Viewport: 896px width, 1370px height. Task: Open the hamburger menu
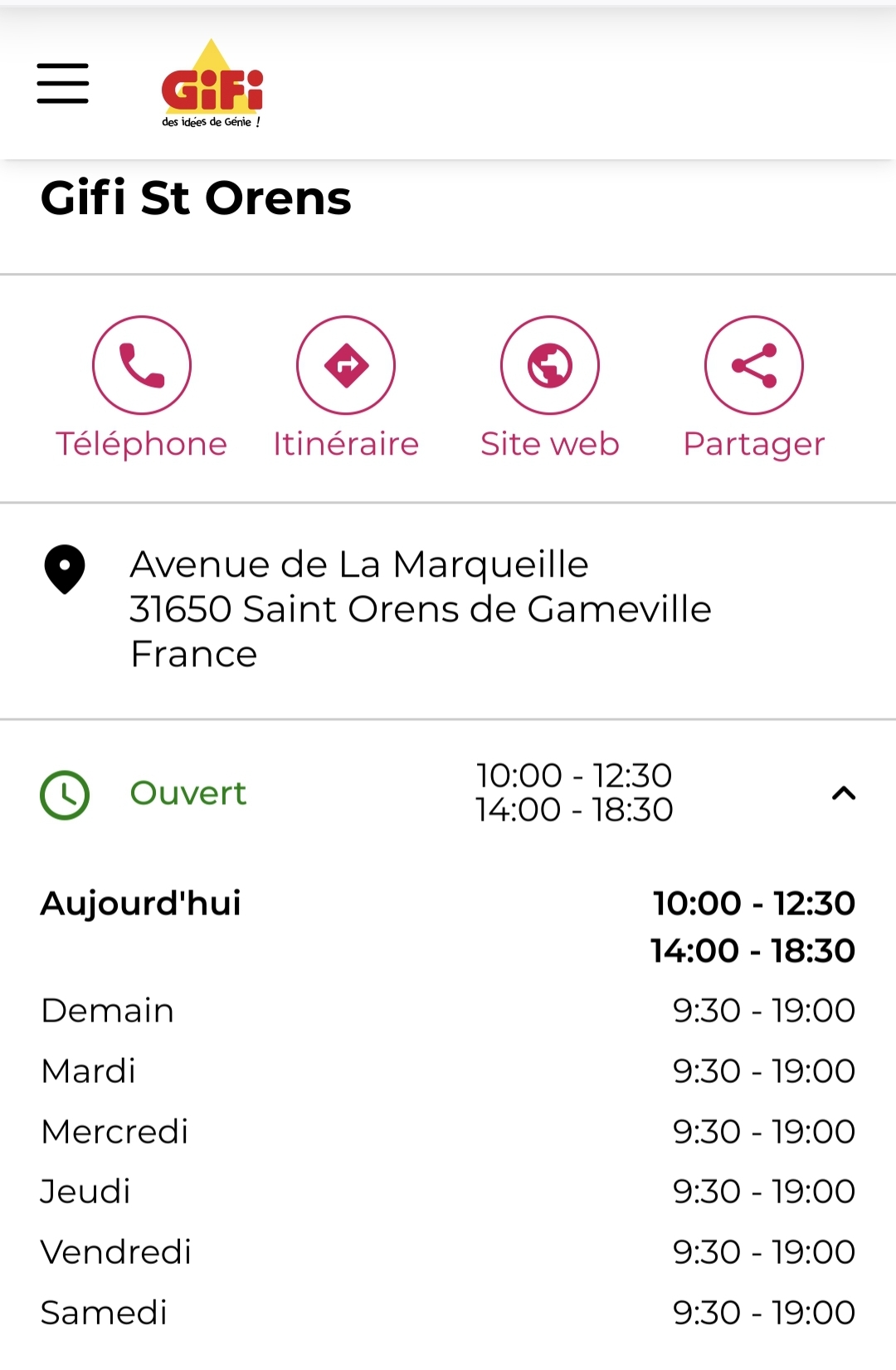point(63,83)
